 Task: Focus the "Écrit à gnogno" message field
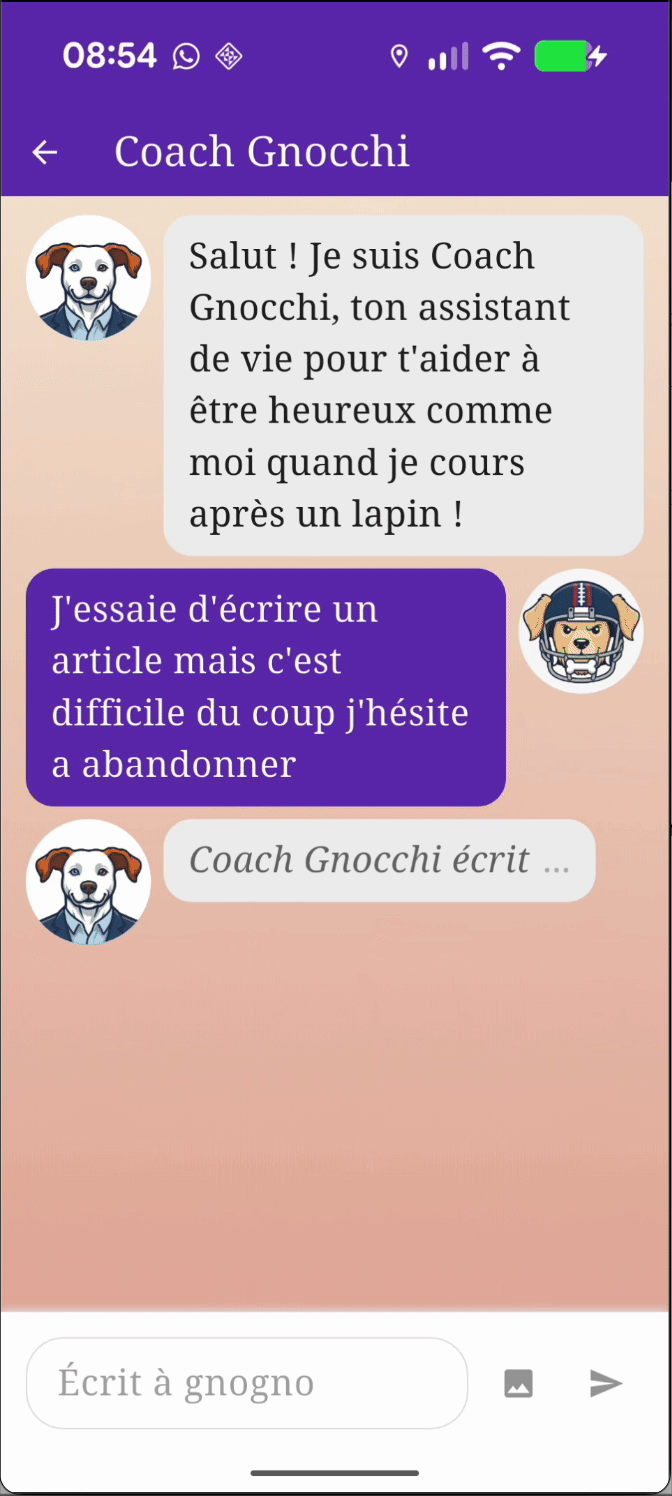[246, 1383]
